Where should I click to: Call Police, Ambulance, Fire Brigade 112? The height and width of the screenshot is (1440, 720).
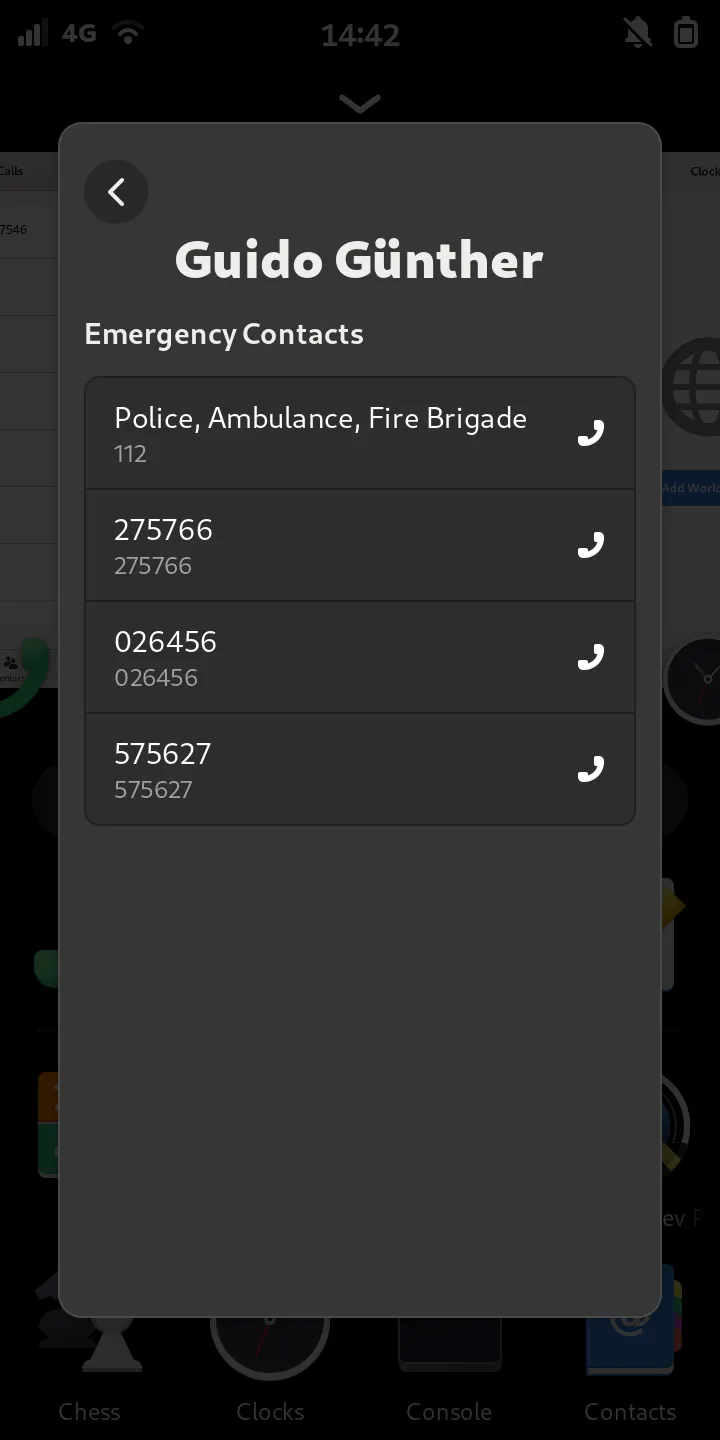[591, 433]
